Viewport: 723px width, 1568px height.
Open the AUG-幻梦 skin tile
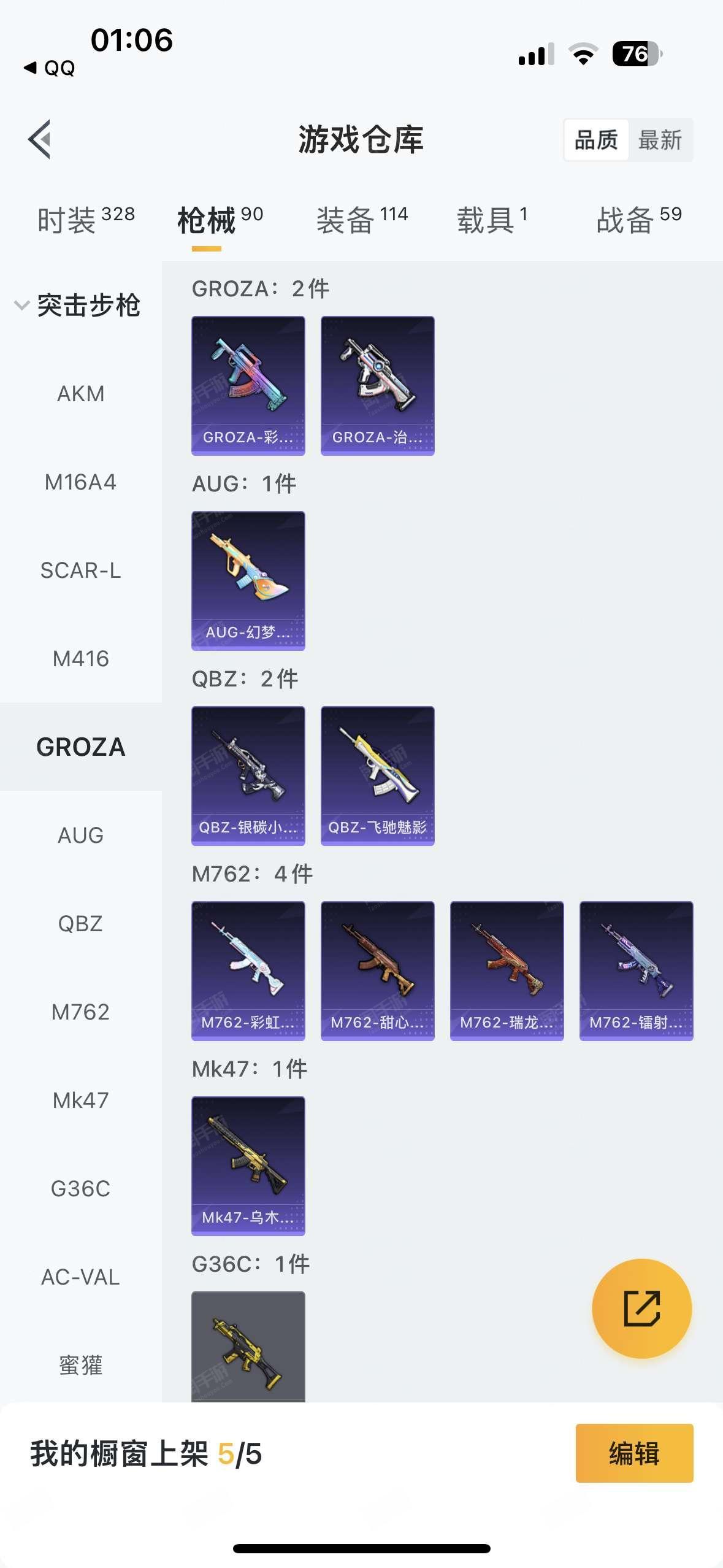click(248, 581)
